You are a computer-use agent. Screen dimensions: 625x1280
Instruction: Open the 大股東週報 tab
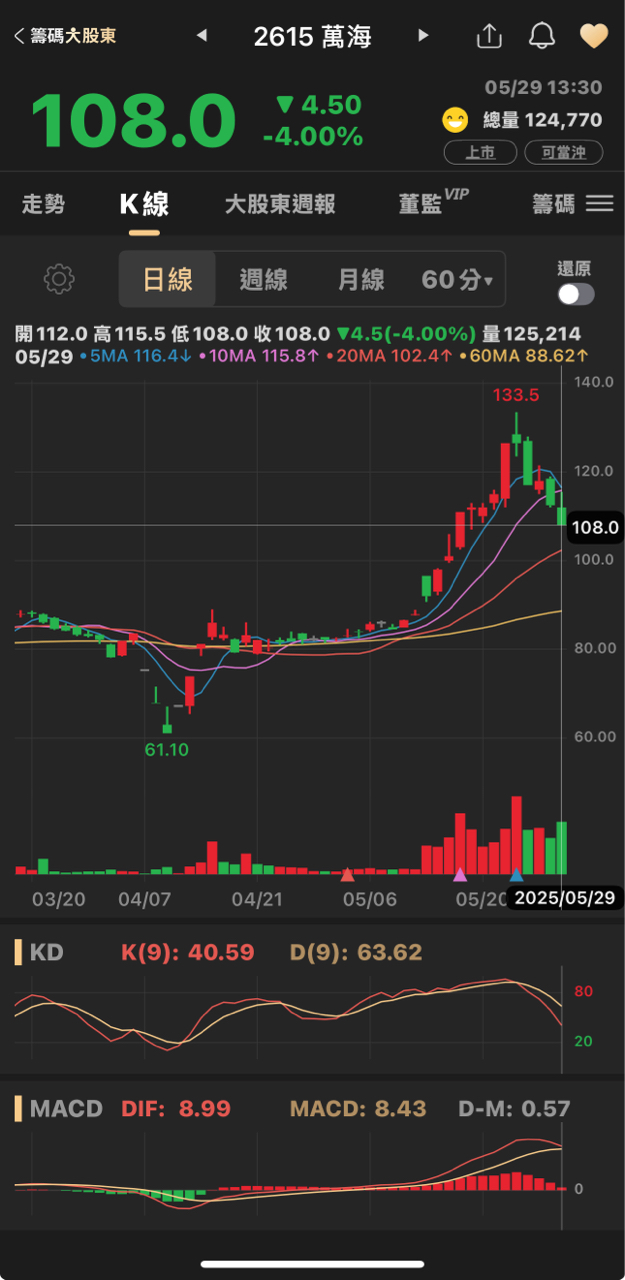(x=280, y=204)
